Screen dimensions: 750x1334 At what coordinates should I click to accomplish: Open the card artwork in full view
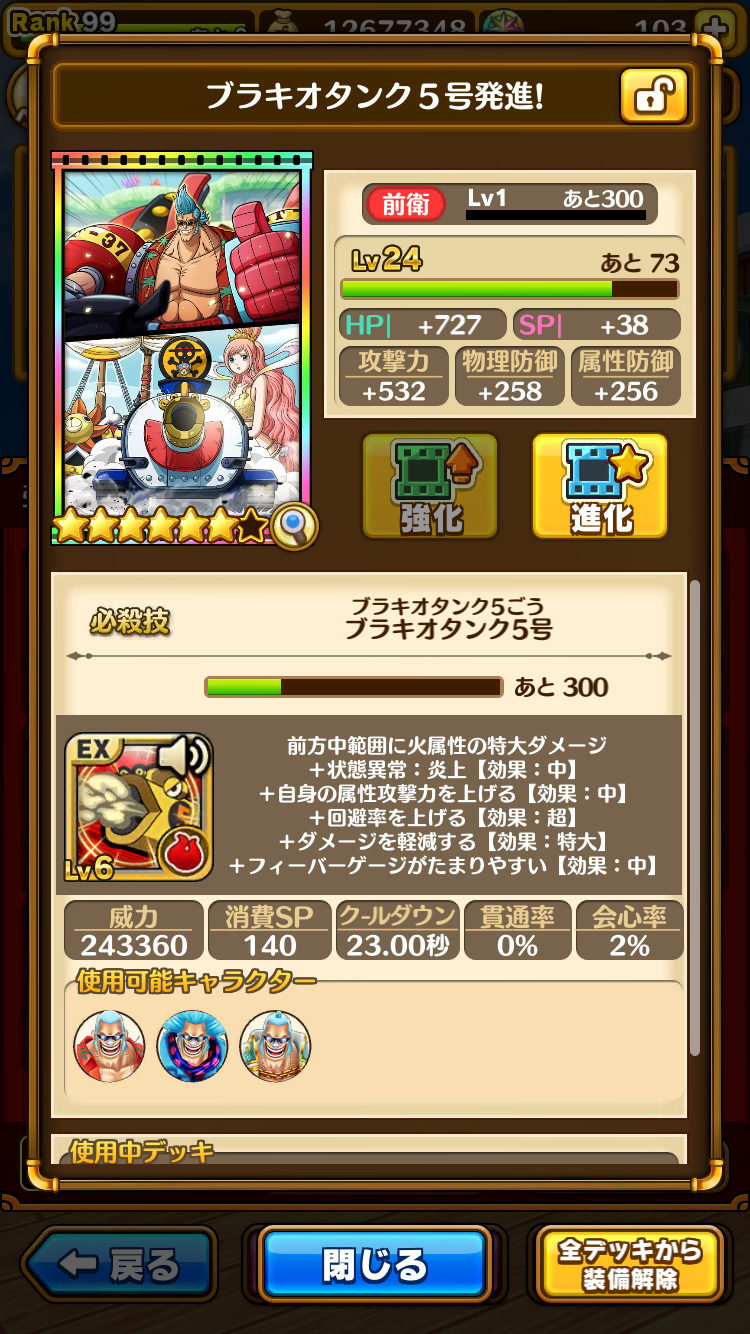pos(182,345)
